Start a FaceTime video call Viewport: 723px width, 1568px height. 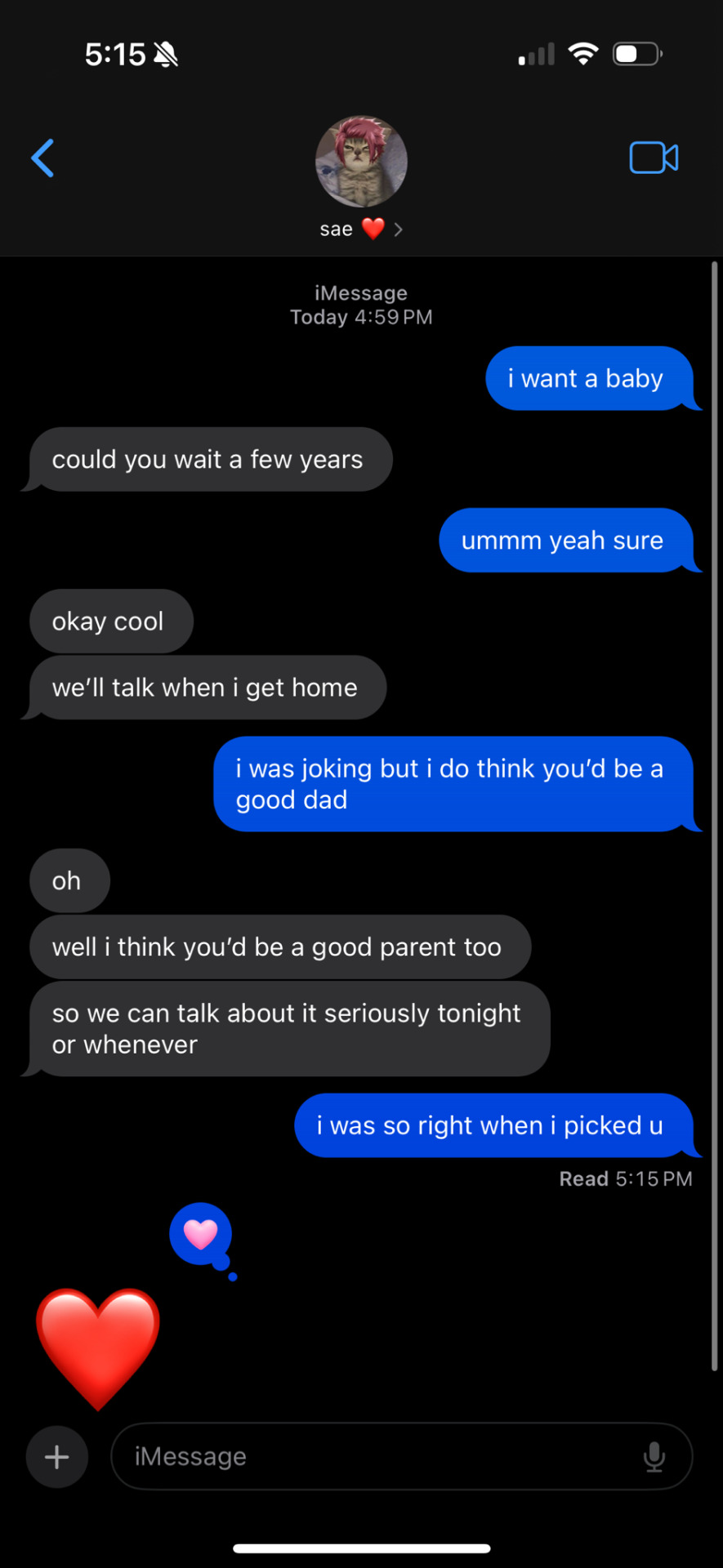coord(653,158)
